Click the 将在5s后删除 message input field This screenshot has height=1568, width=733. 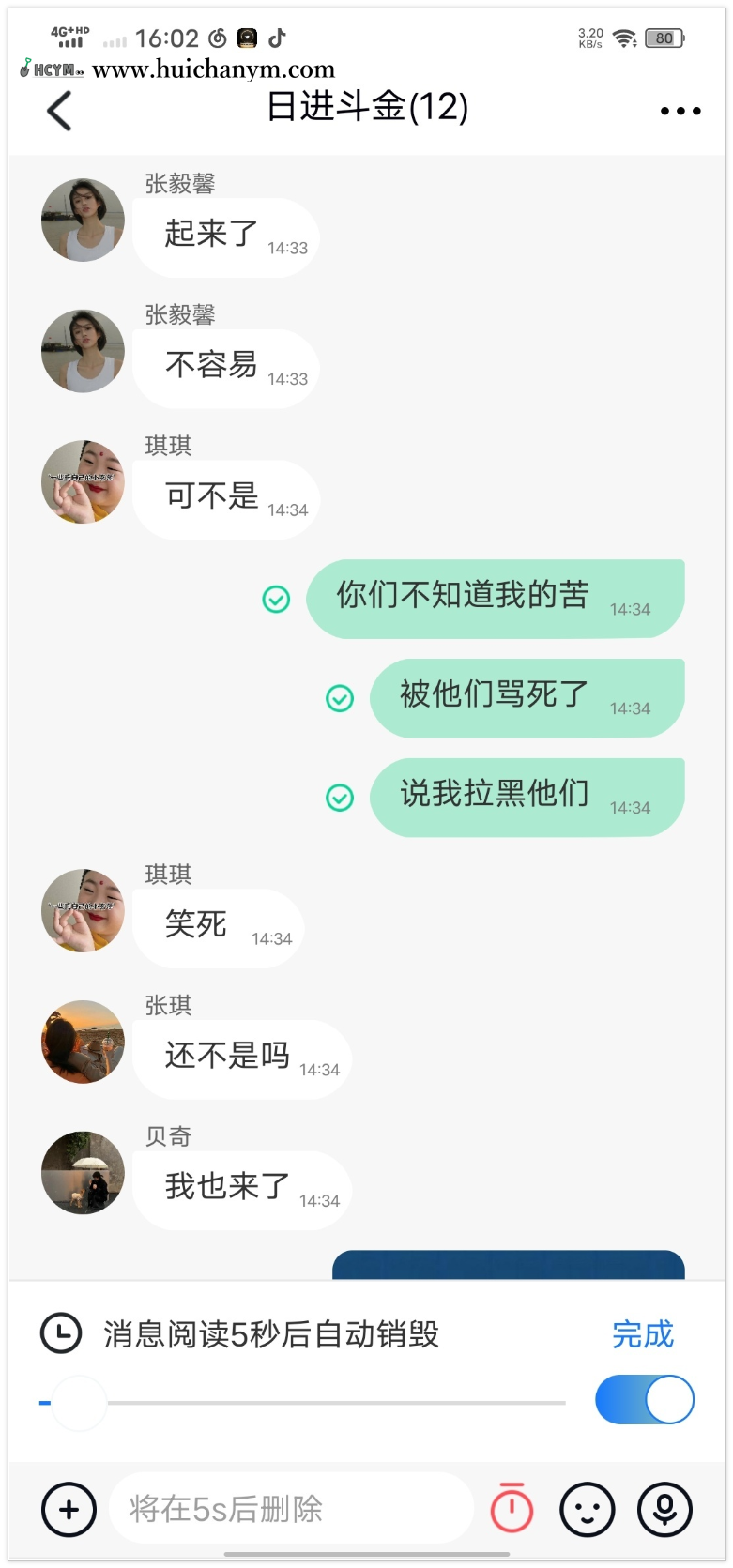[291, 1509]
